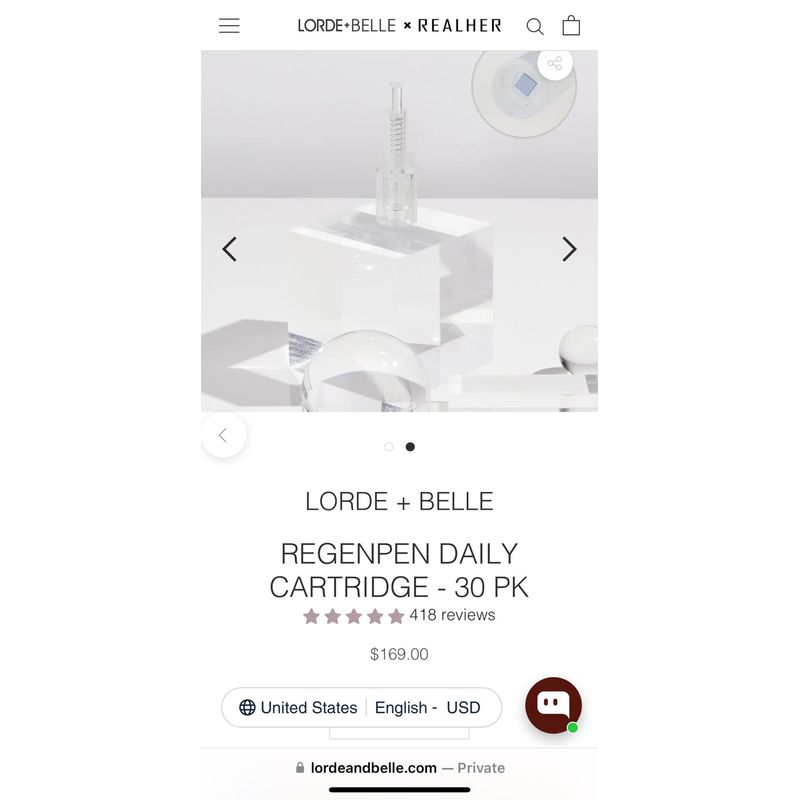Screen dimensions: 800x800
Task: View the shopping bag
Action: [571, 26]
